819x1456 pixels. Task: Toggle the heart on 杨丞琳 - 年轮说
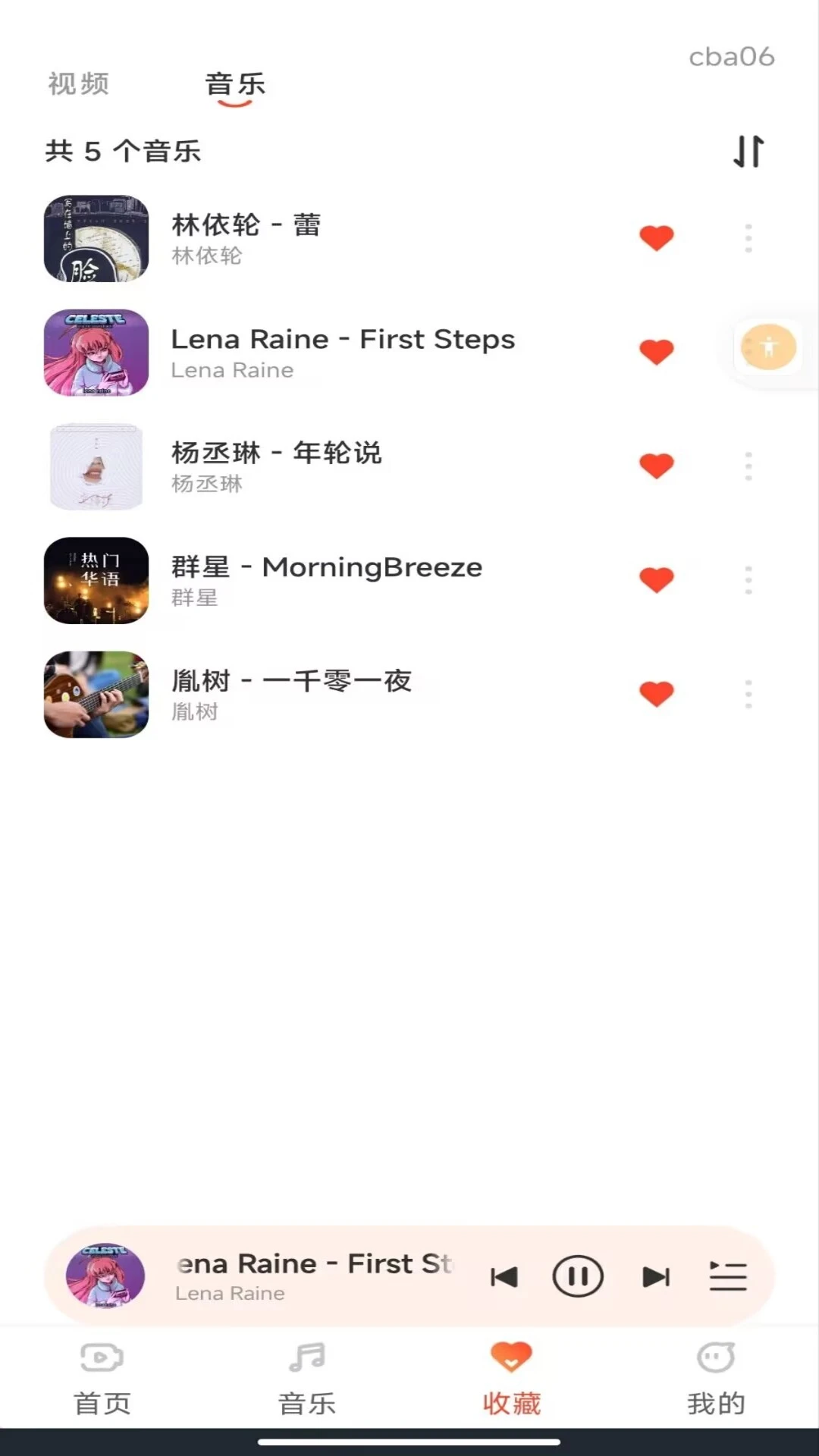[x=656, y=464]
